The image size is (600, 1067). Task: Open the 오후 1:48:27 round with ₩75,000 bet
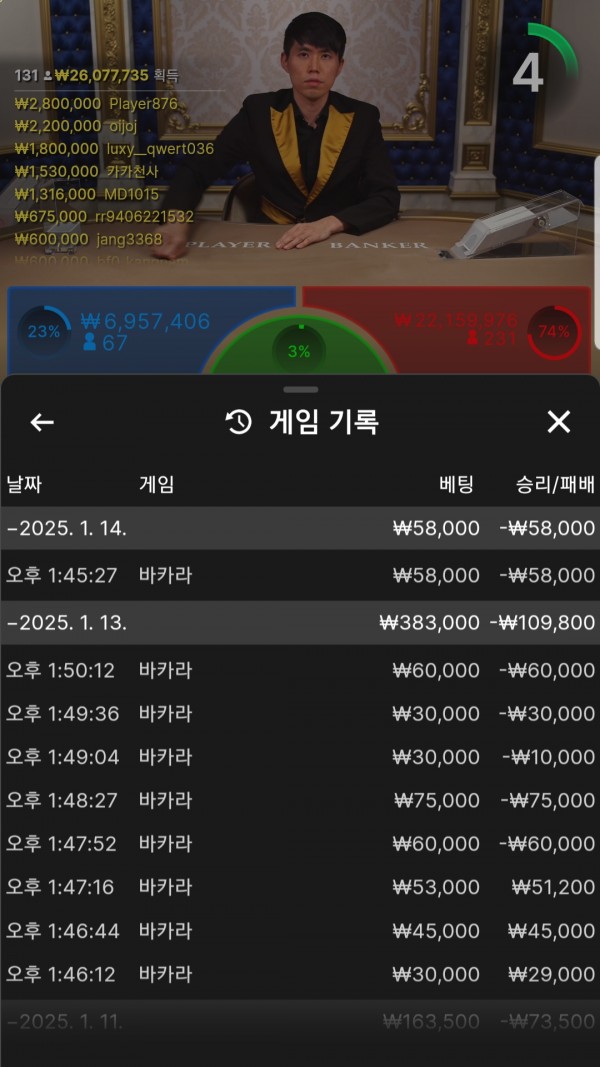[300, 800]
